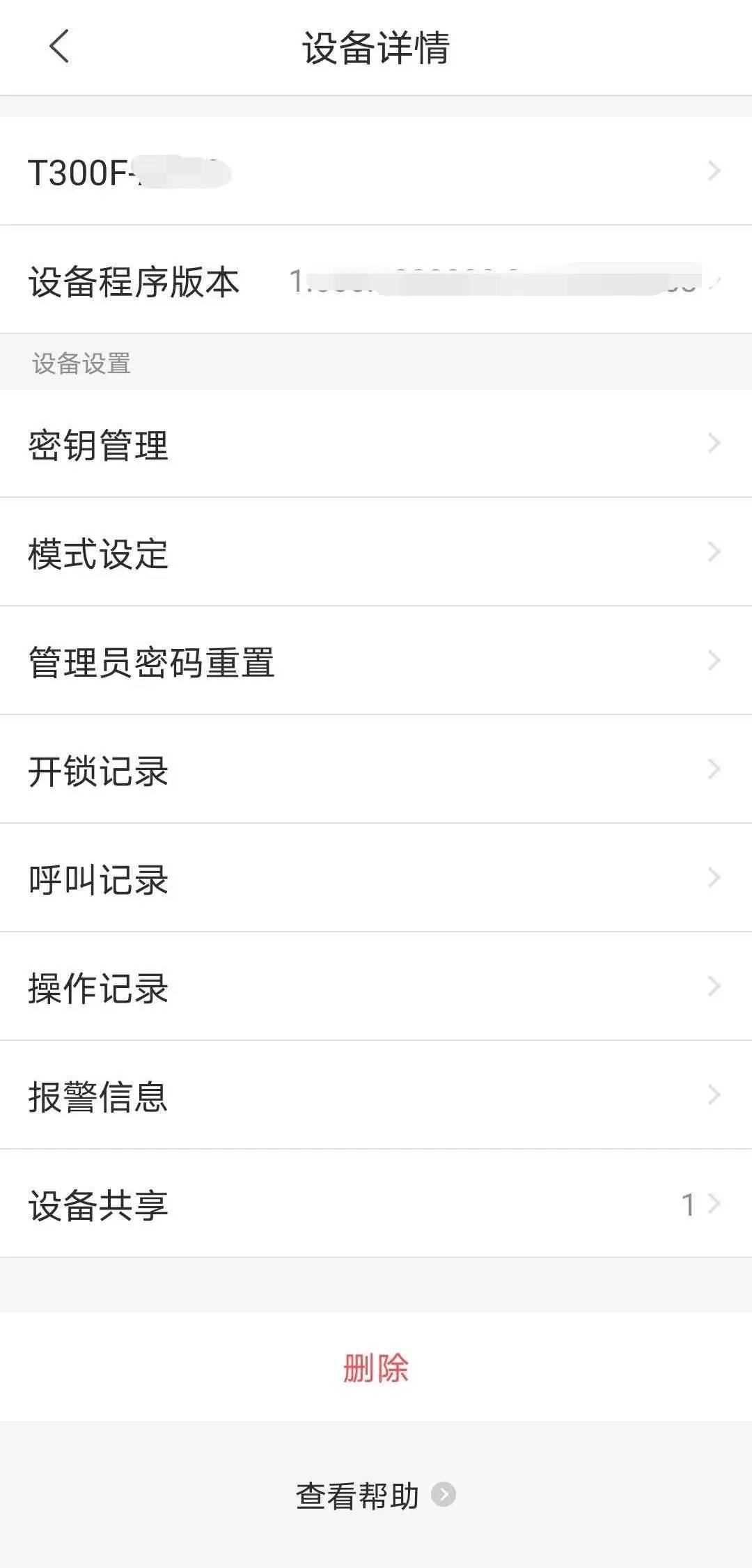Go back from the 设备详情 screen

coord(60,47)
